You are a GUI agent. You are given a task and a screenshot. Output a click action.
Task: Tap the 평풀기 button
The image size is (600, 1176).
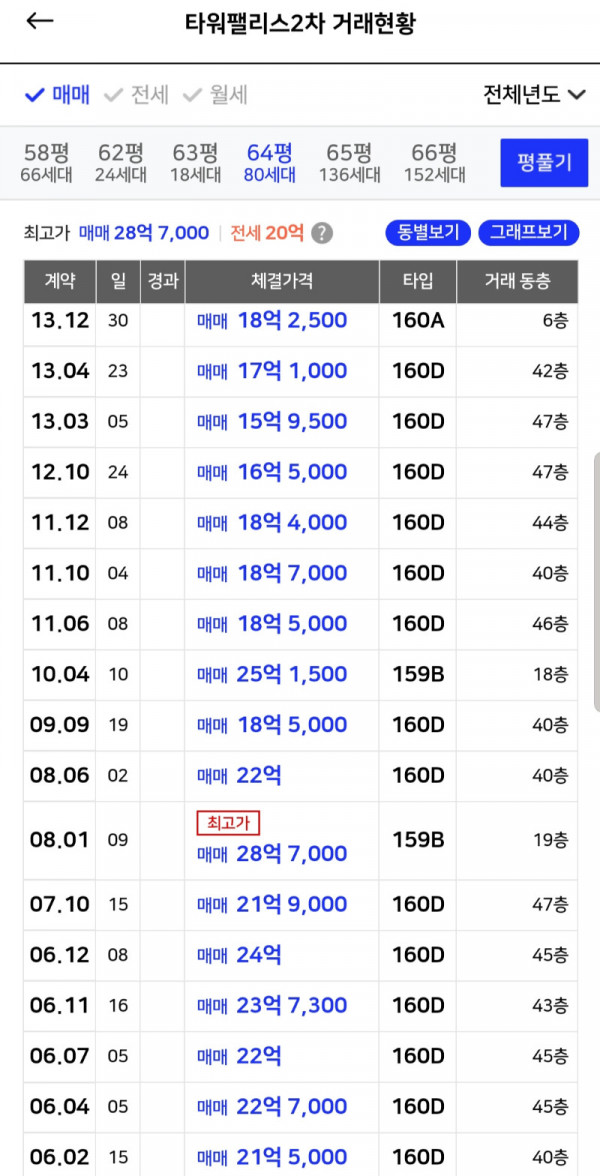coord(544,162)
